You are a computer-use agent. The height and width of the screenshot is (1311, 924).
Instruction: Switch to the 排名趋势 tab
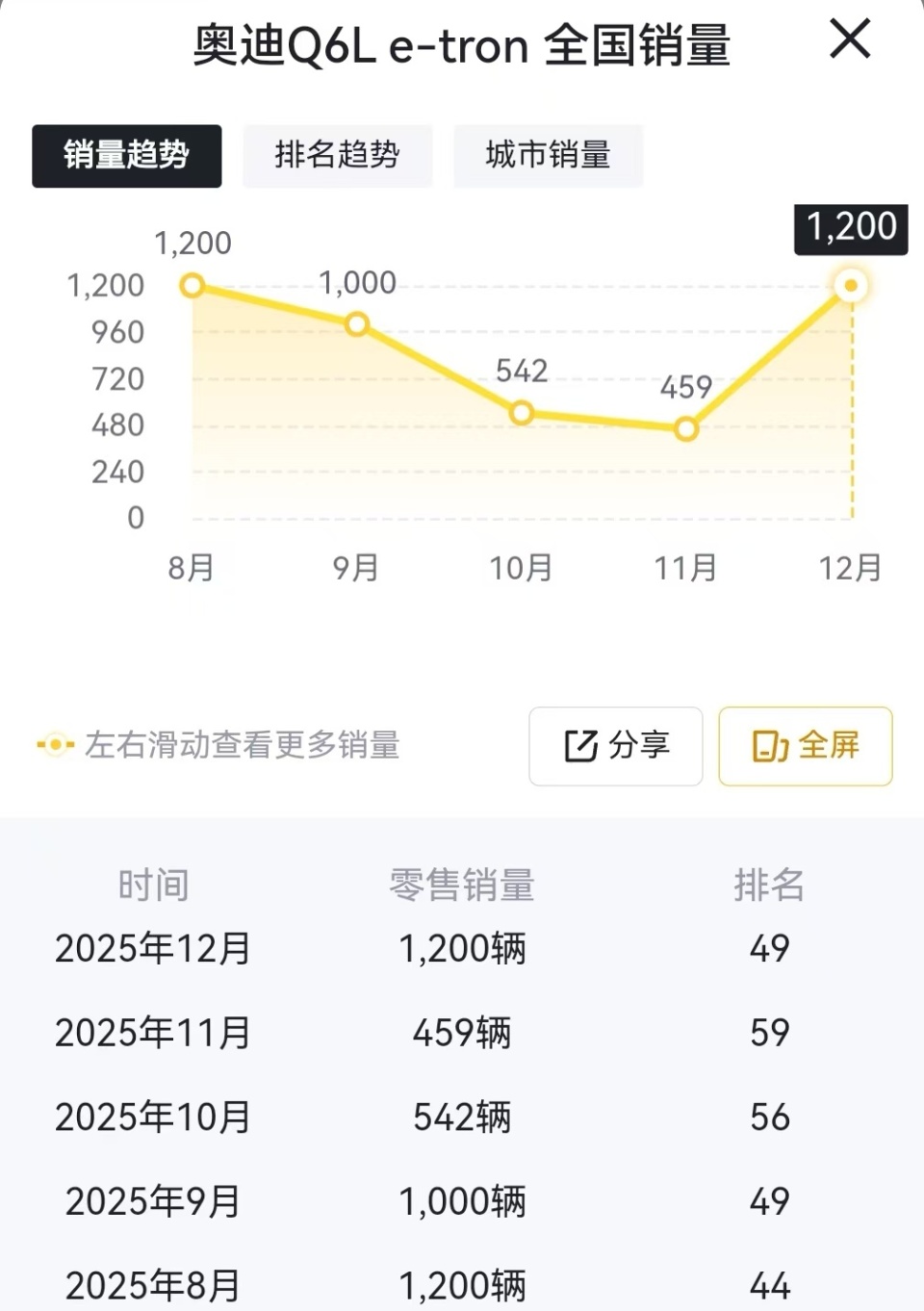click(x=338, y=156)
